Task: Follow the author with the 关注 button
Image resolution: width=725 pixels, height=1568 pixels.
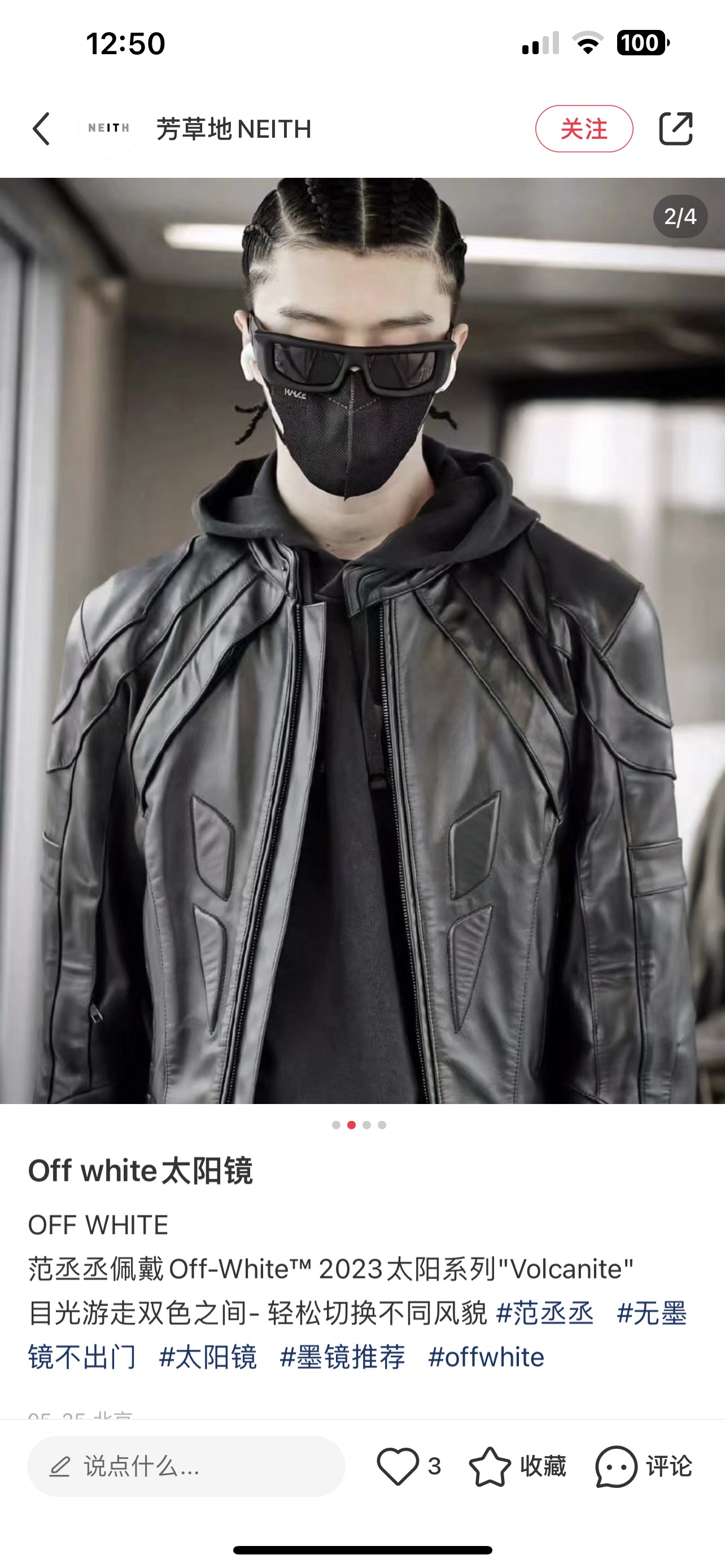Action: click(584, 129)
